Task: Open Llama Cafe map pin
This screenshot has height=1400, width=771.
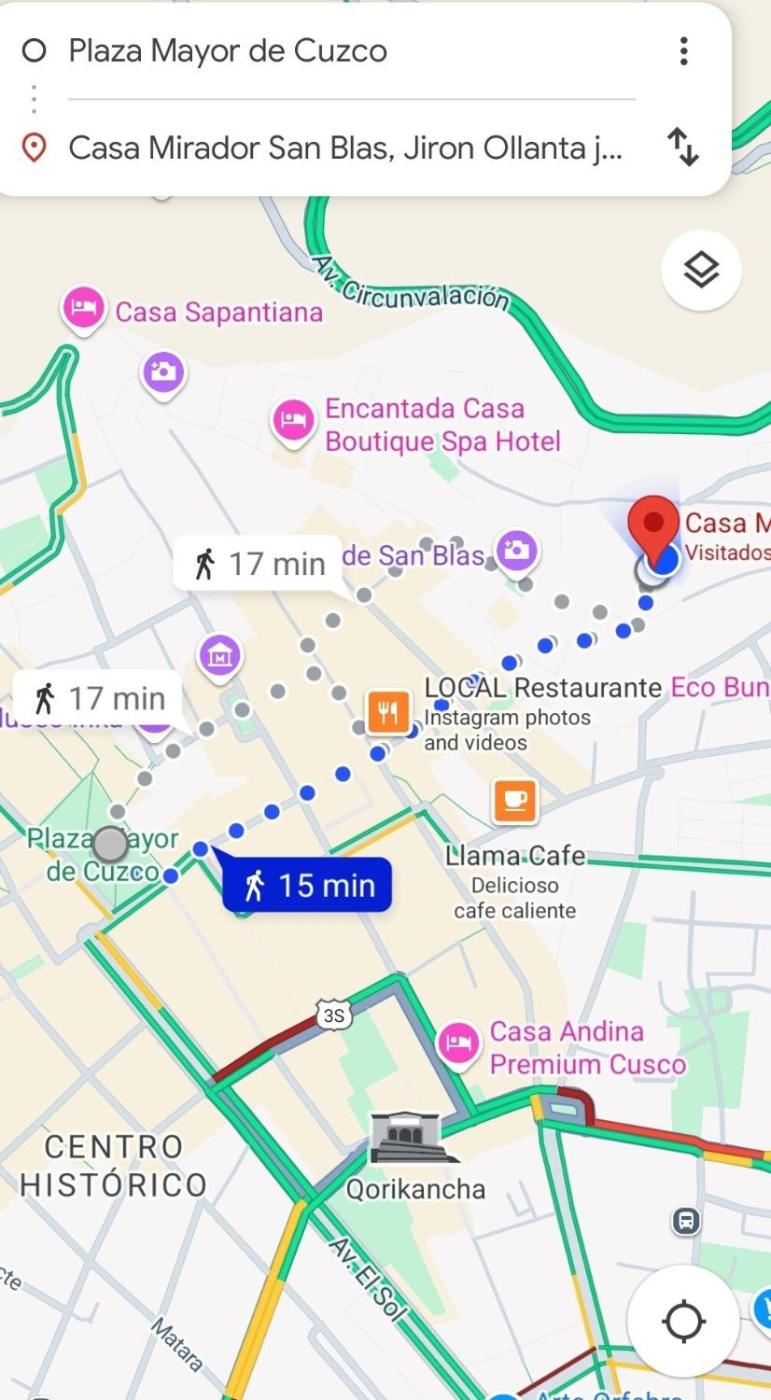Action: click(x=514, y=800)
